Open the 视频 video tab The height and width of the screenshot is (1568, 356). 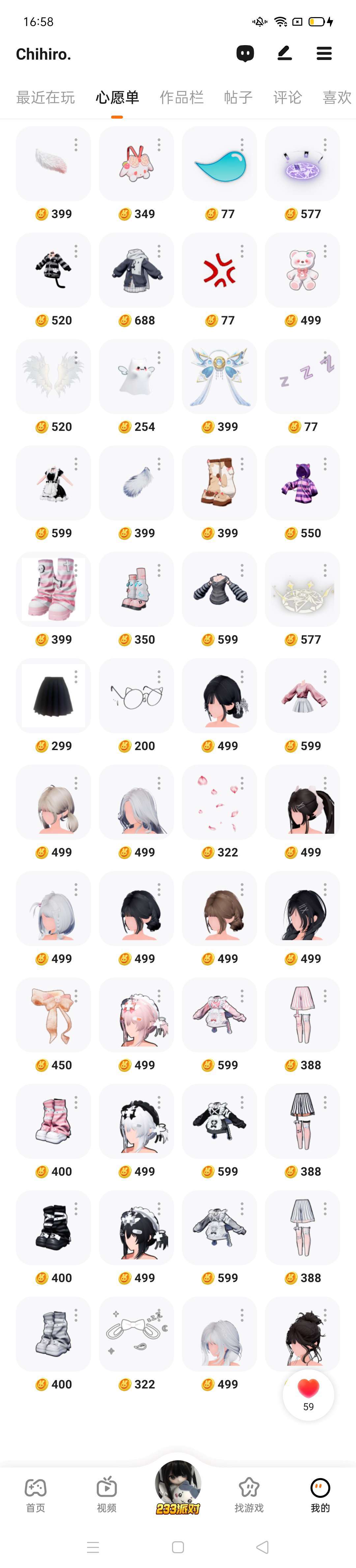click(x=107, y=1494)
